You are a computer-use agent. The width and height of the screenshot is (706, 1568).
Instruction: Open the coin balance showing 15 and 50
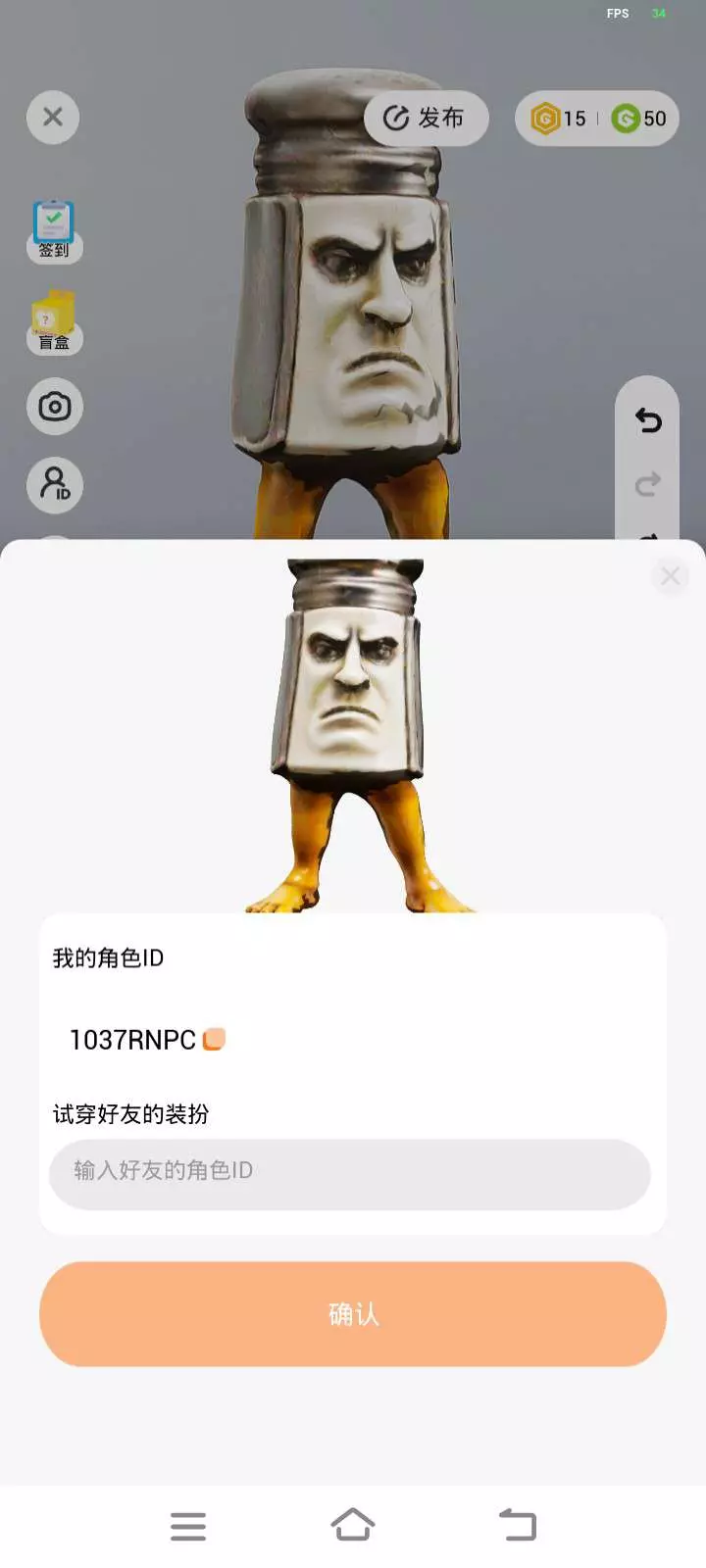point(597,119)
